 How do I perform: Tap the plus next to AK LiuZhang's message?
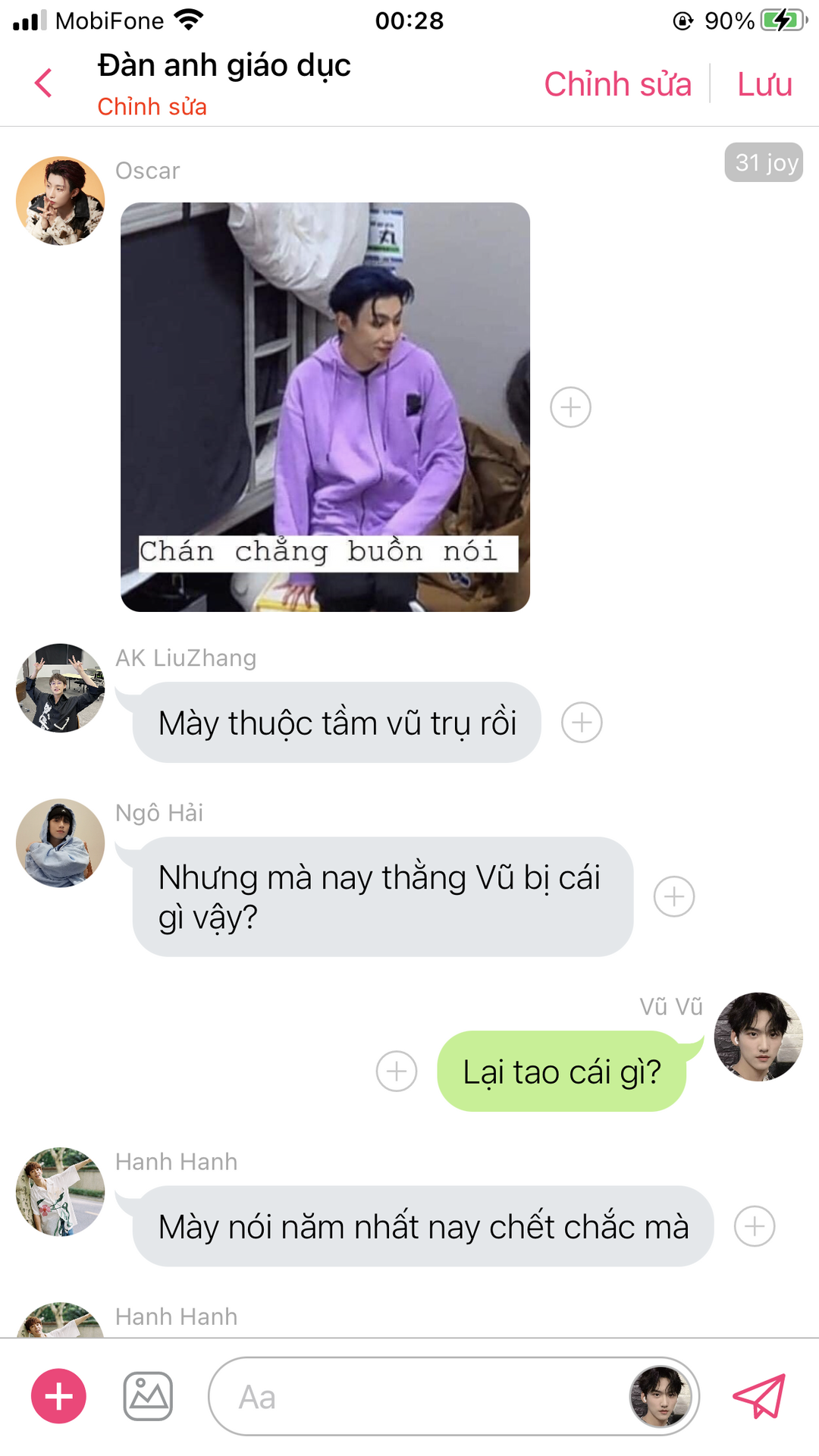pyautogui.click(x=582, y=722)
